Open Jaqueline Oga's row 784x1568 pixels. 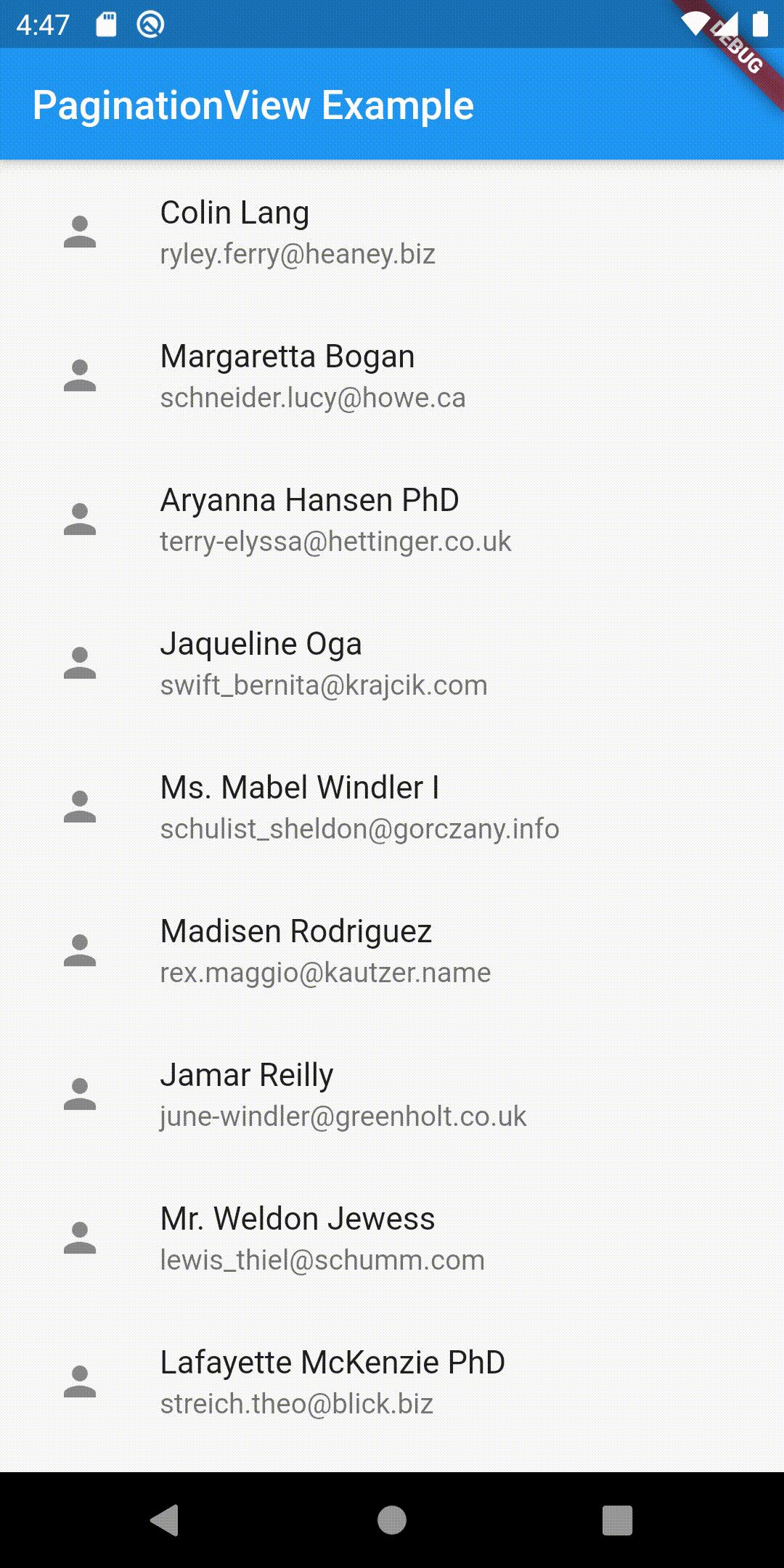(x=392, y=663)
